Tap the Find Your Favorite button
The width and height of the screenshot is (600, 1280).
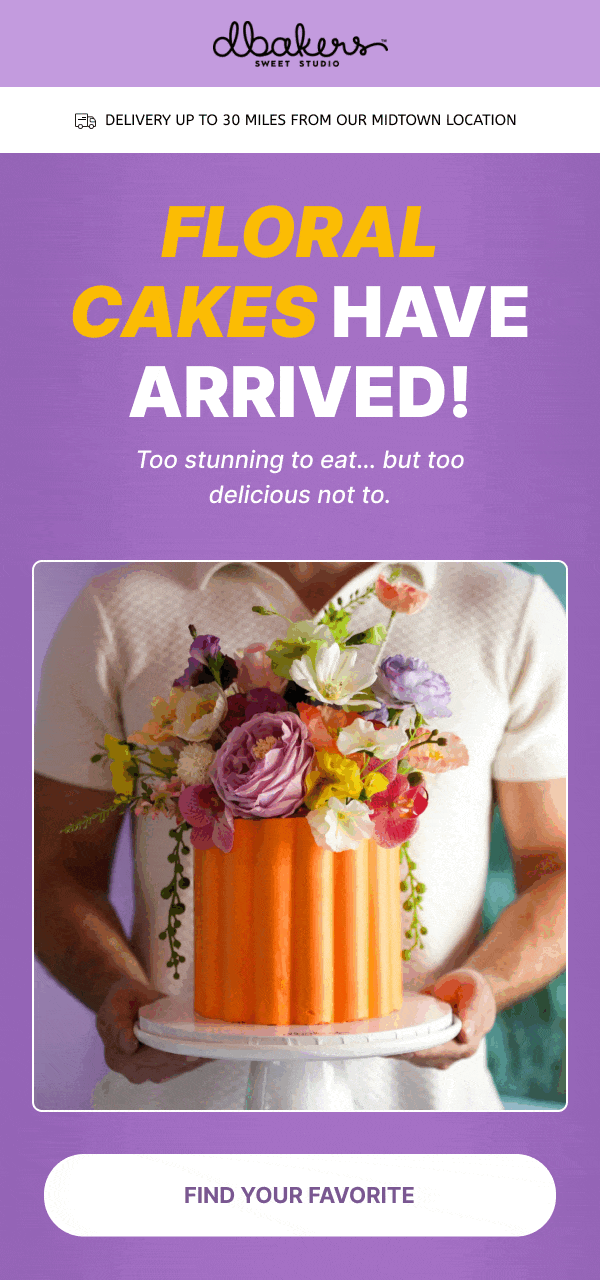(x=299, y=1195)
